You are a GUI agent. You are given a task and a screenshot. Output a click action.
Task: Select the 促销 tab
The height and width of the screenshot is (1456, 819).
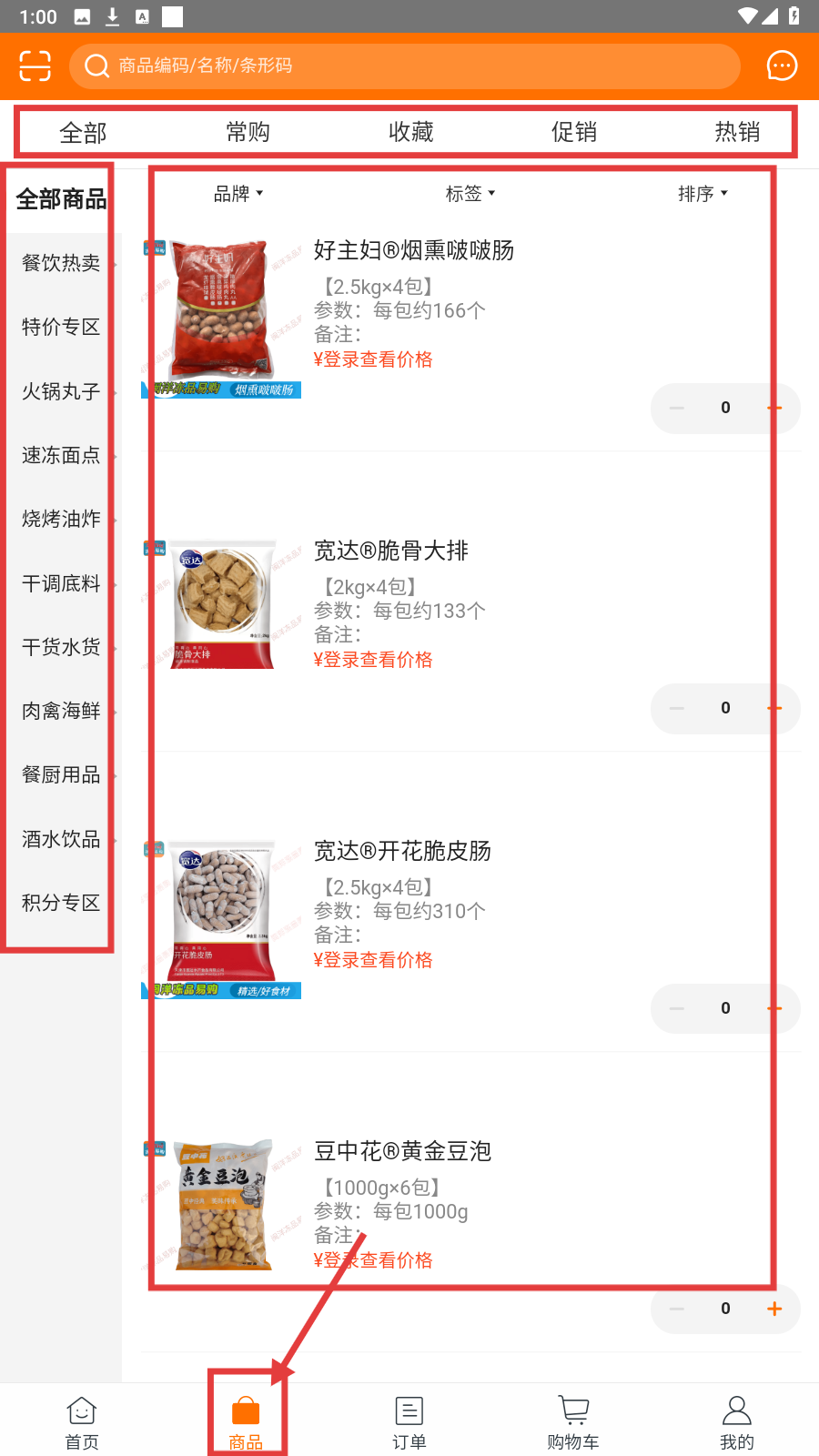coord(573,132)
